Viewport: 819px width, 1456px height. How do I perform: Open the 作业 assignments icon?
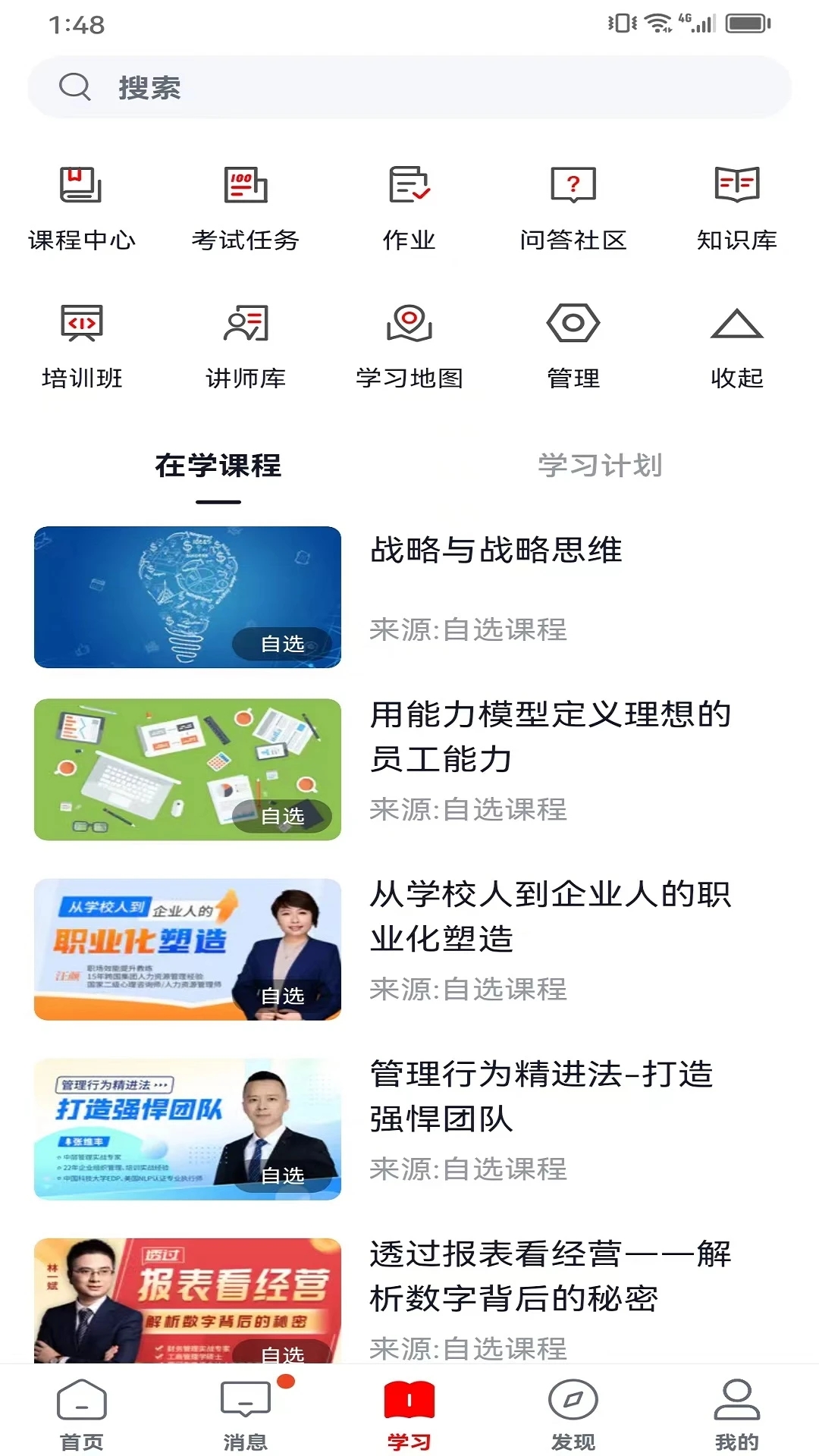[409, 205]
